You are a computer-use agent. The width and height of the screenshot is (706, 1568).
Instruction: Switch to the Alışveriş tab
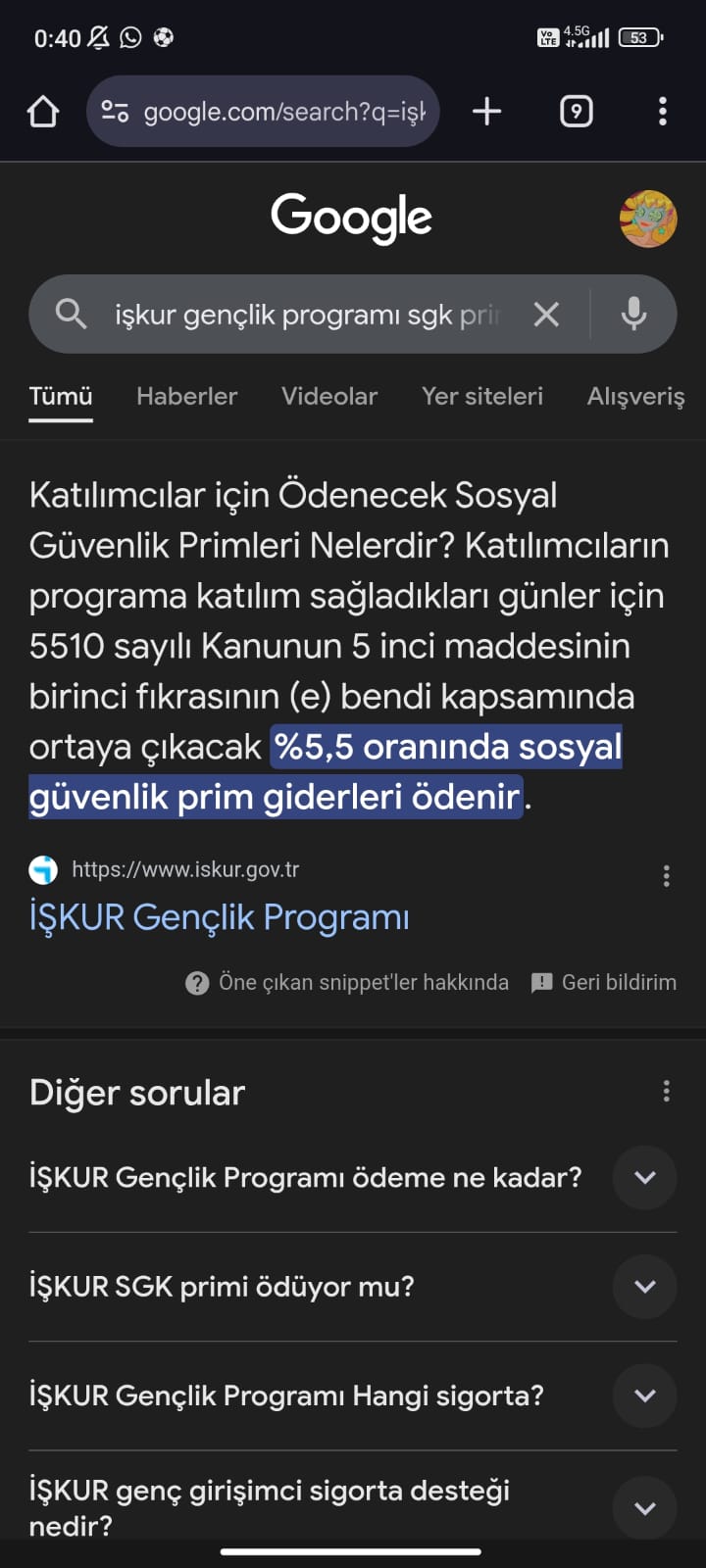(635, 396)
